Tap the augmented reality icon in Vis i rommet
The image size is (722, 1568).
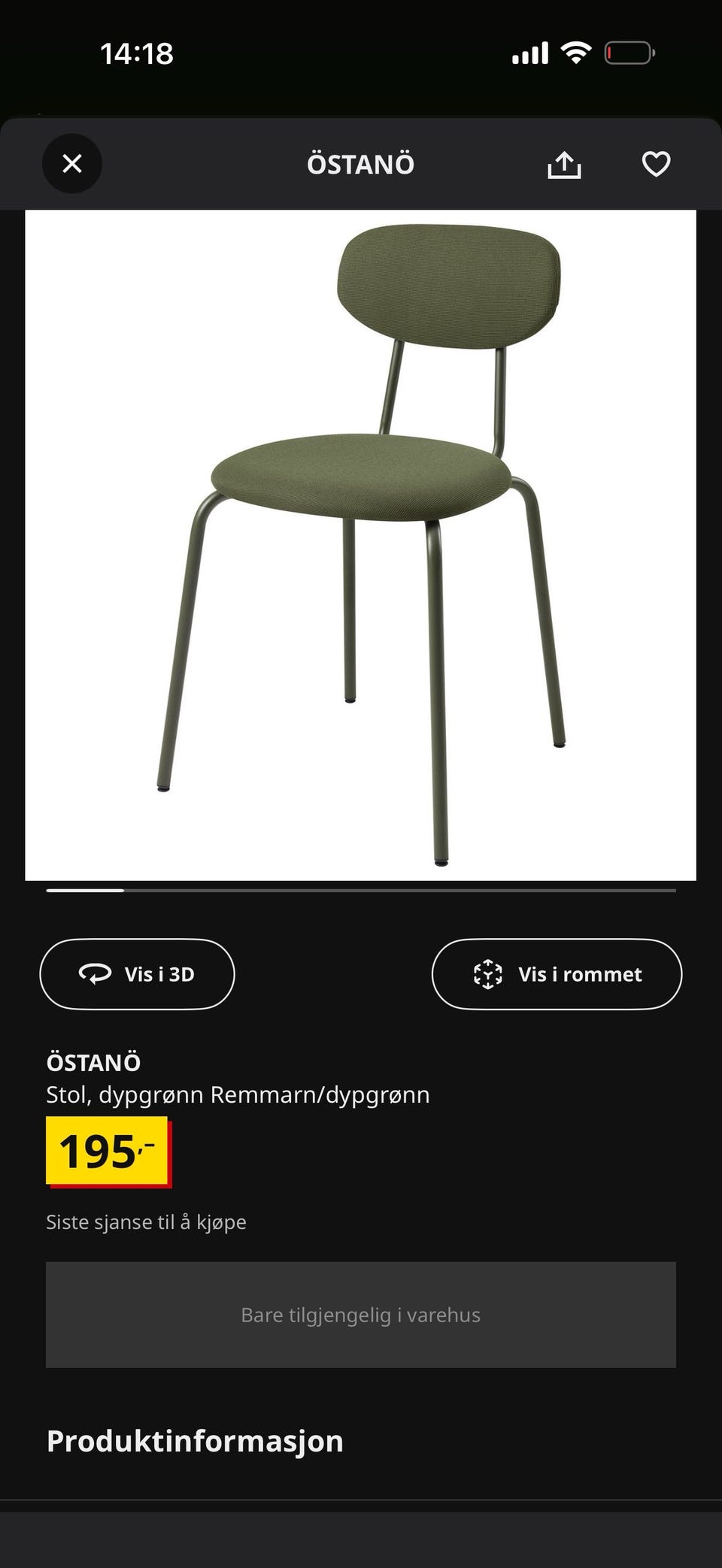pyautogui.click(x=490, y=974)
